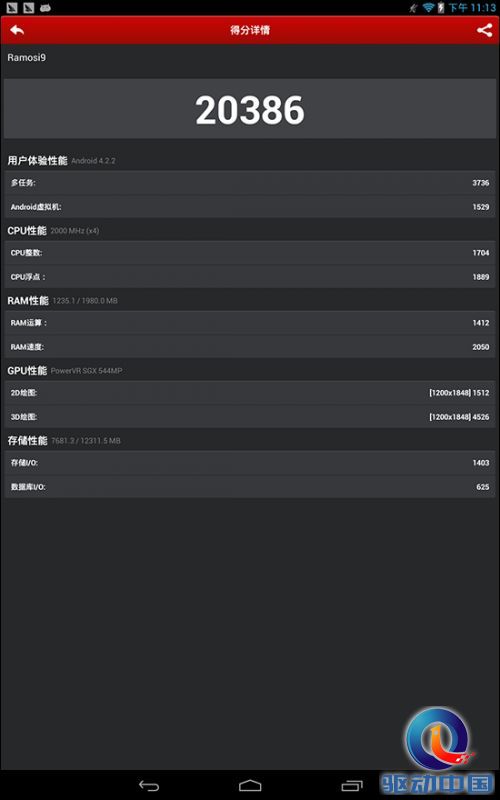
Task: Go to the home screen
Action: point(250,785)
